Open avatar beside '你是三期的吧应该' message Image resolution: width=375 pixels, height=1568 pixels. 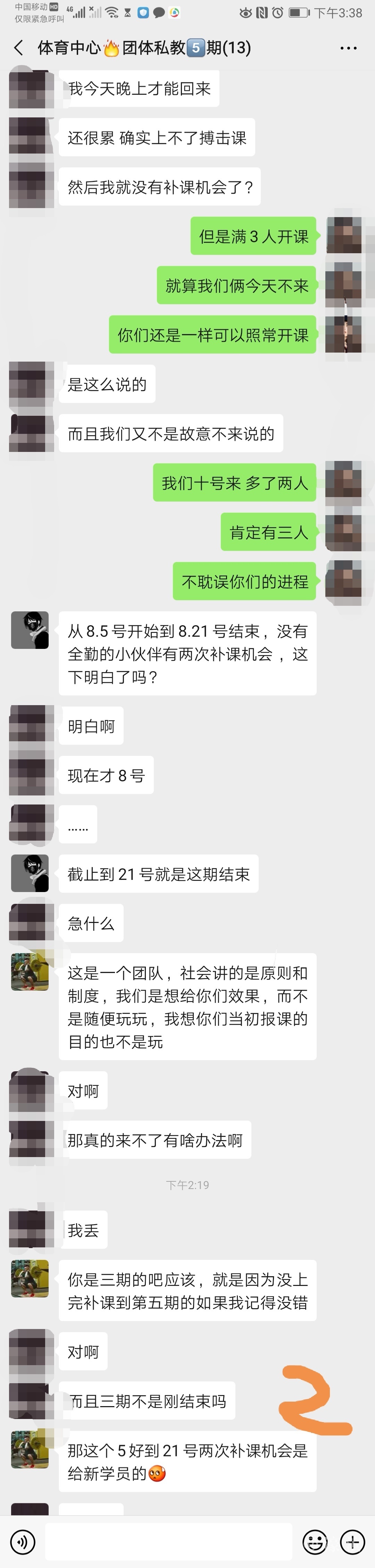click(30, 1278)
